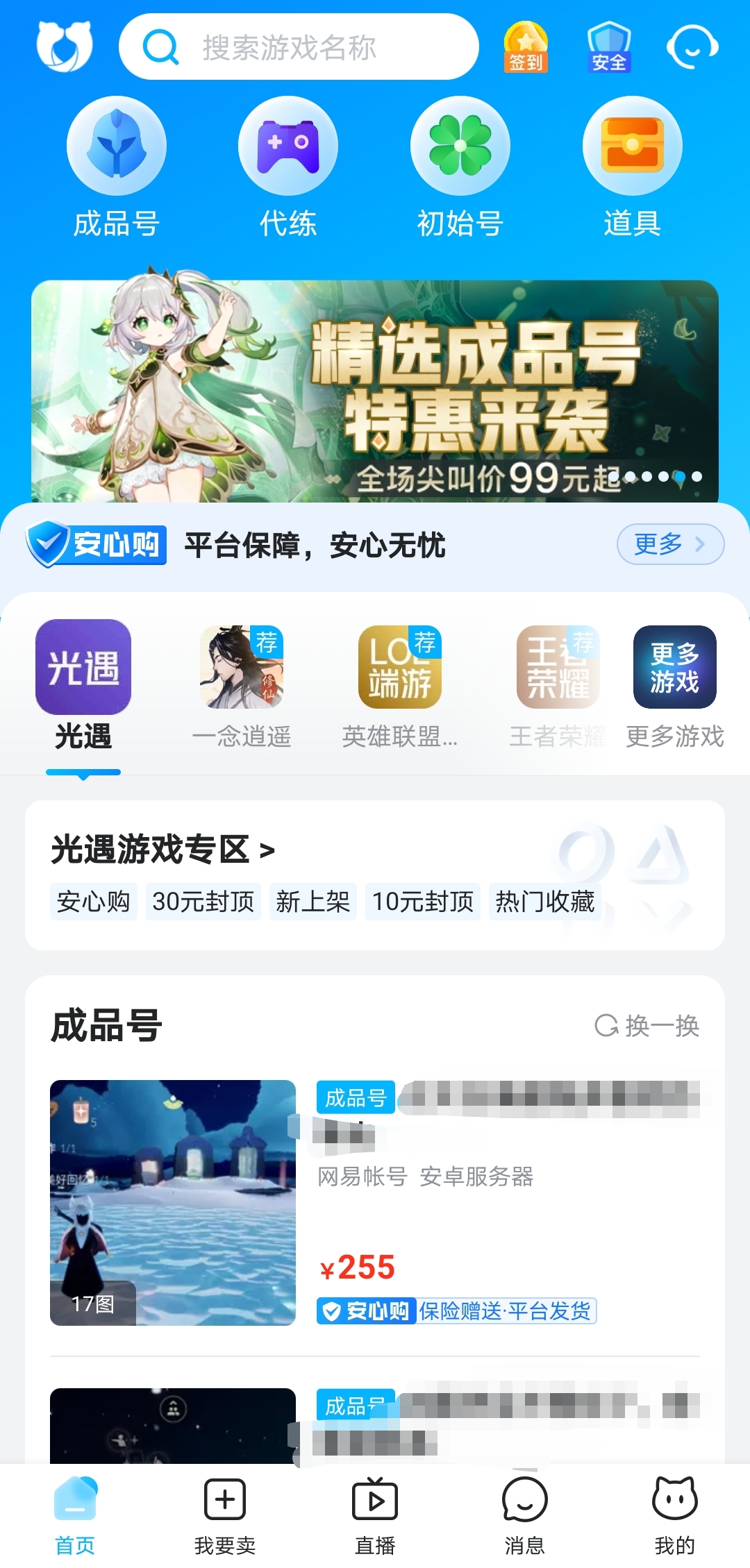
Task: Open the 光遇游戏专区 link
Action: pyautogui.click(x=162, y=850)
